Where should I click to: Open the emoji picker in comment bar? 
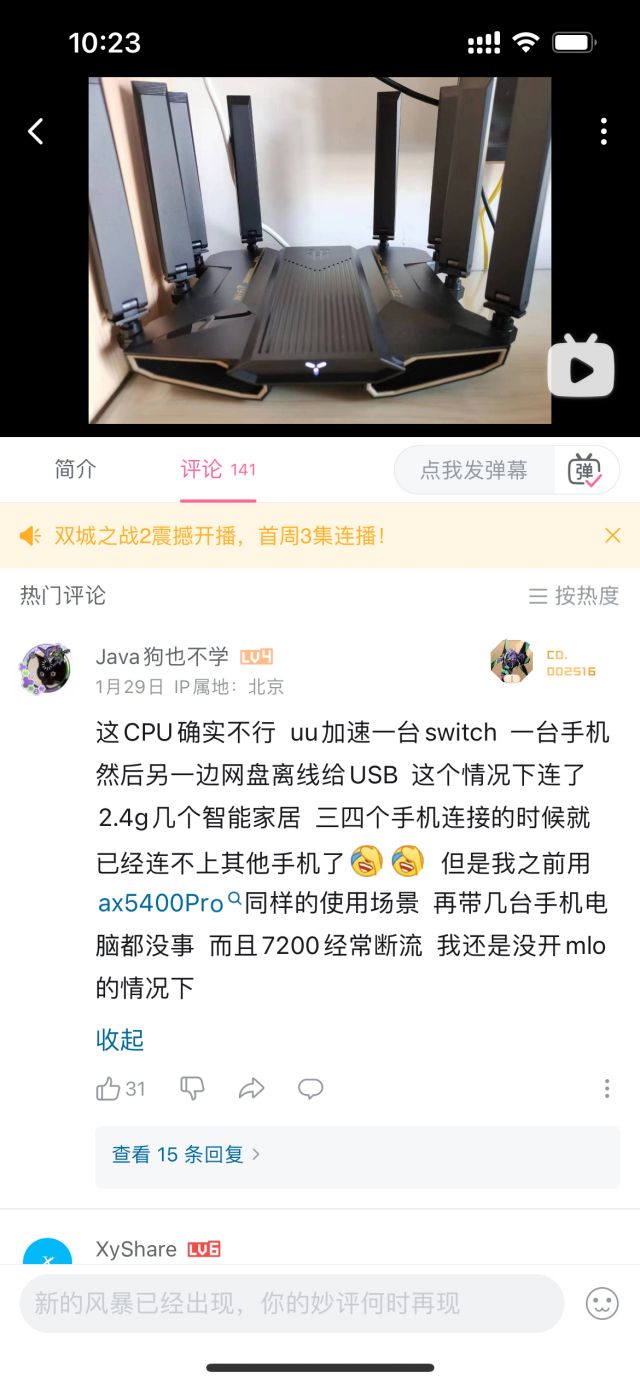click(602, 1303)
